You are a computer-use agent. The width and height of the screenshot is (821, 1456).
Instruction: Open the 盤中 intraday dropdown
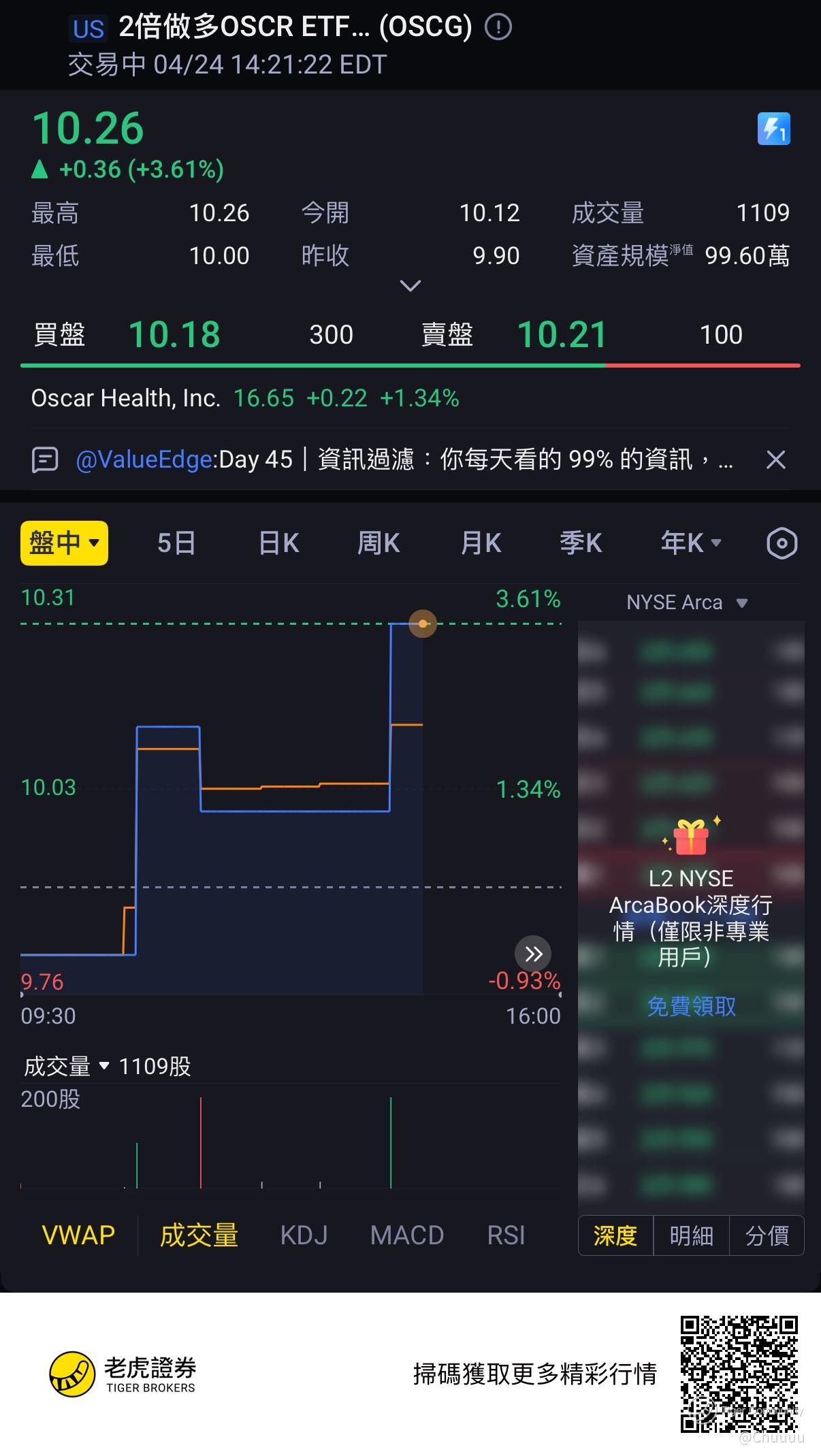(64, 543)
